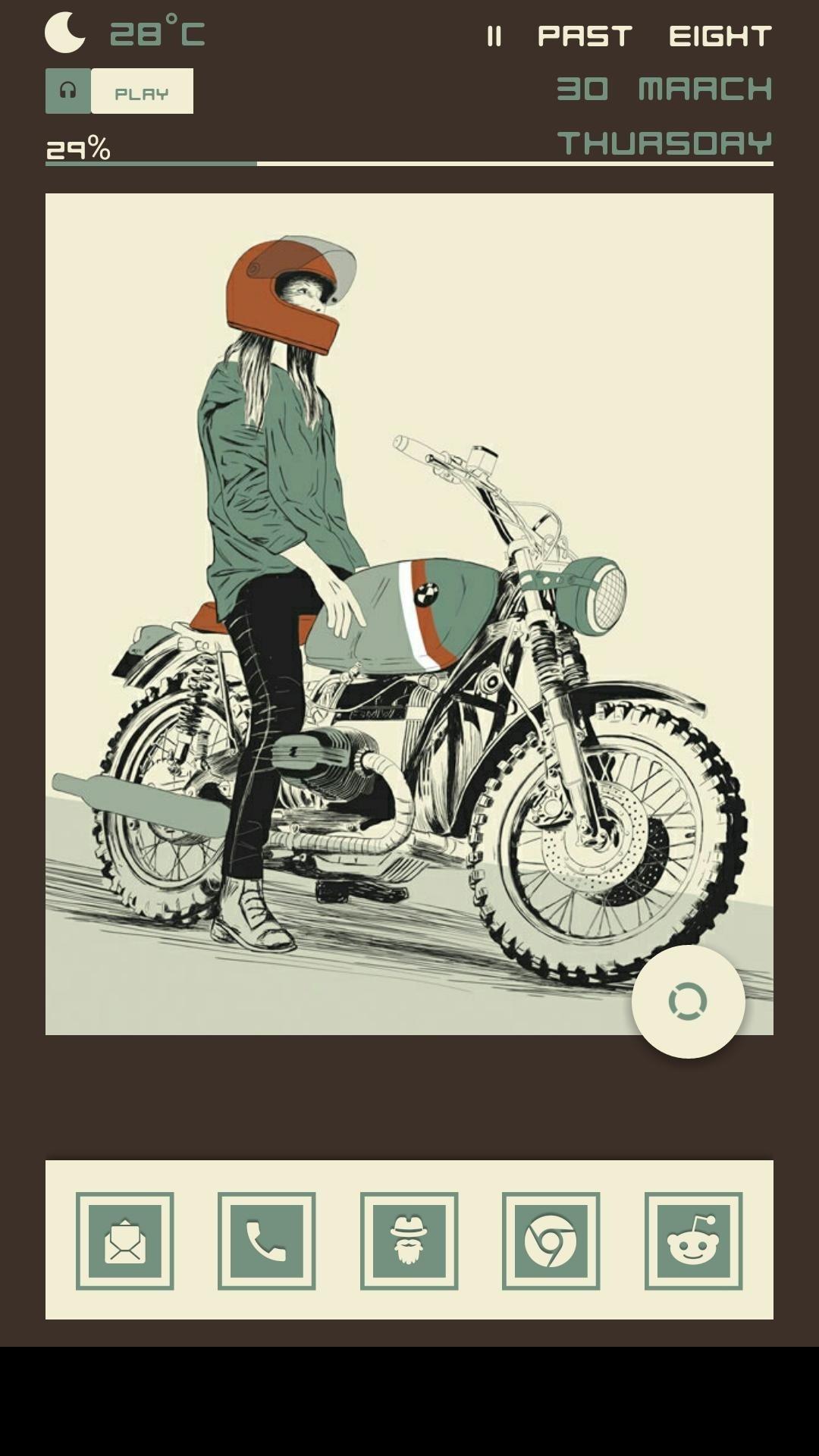Open the email app icon
Image resolution: width=819 pixels, height=1456 pixels.
[x=125, y=1241]
